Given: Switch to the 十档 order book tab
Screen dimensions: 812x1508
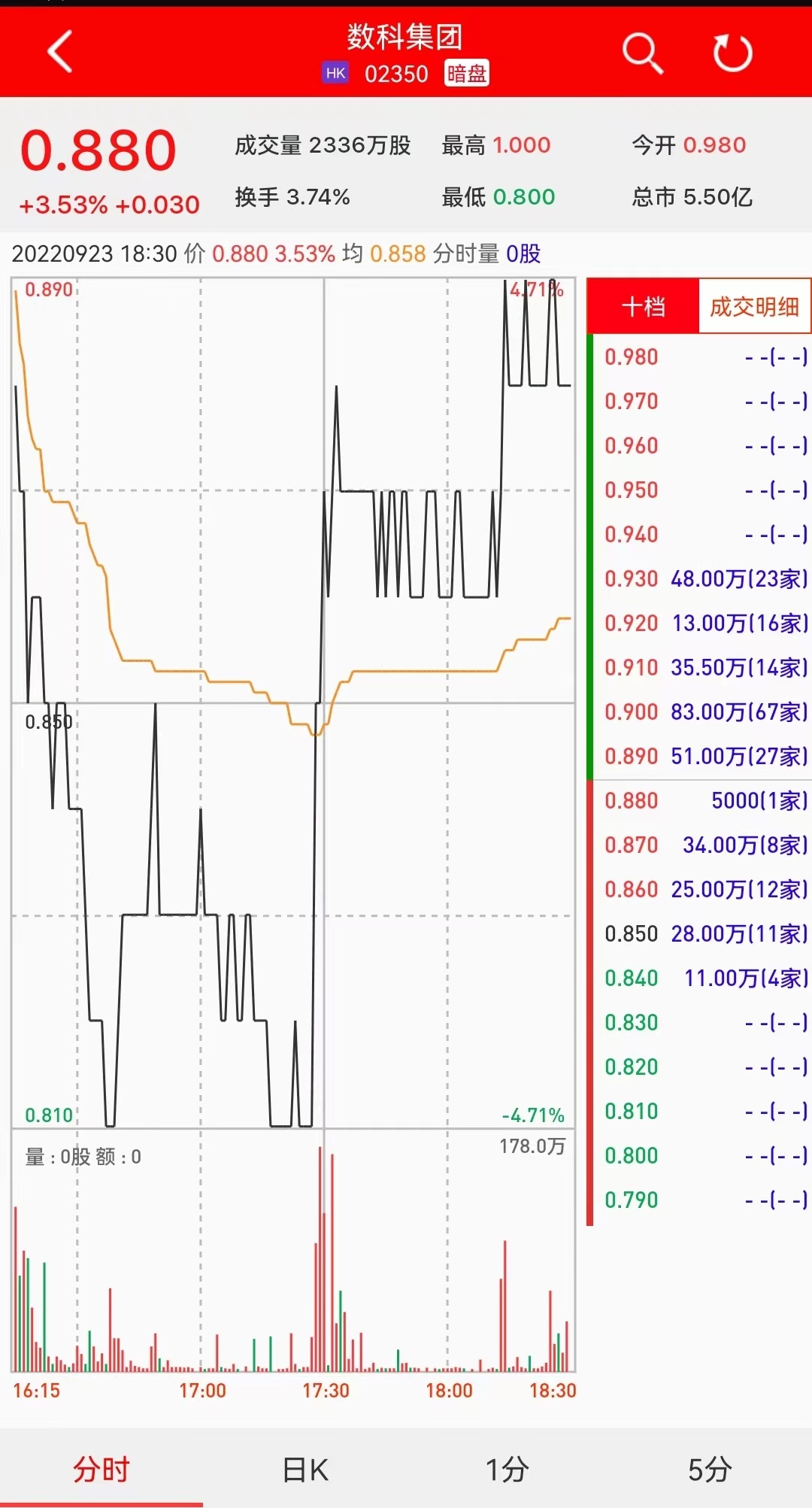Looking at the screenshot, I should pos(644,306).
